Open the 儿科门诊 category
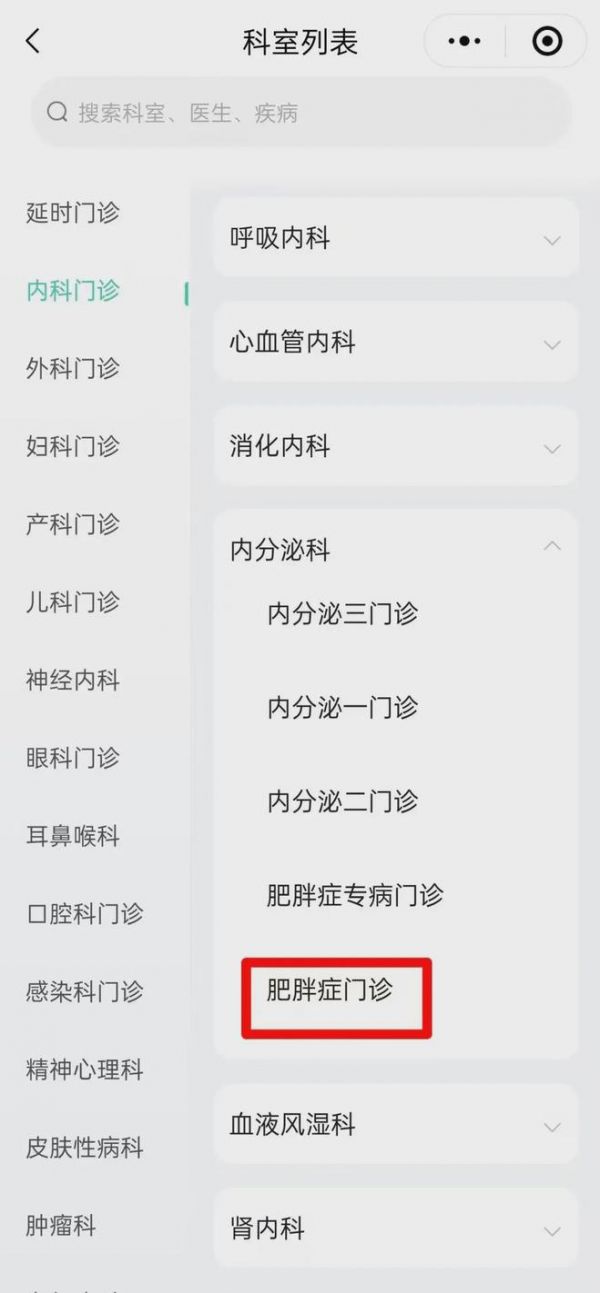 [x=73, y=602]
